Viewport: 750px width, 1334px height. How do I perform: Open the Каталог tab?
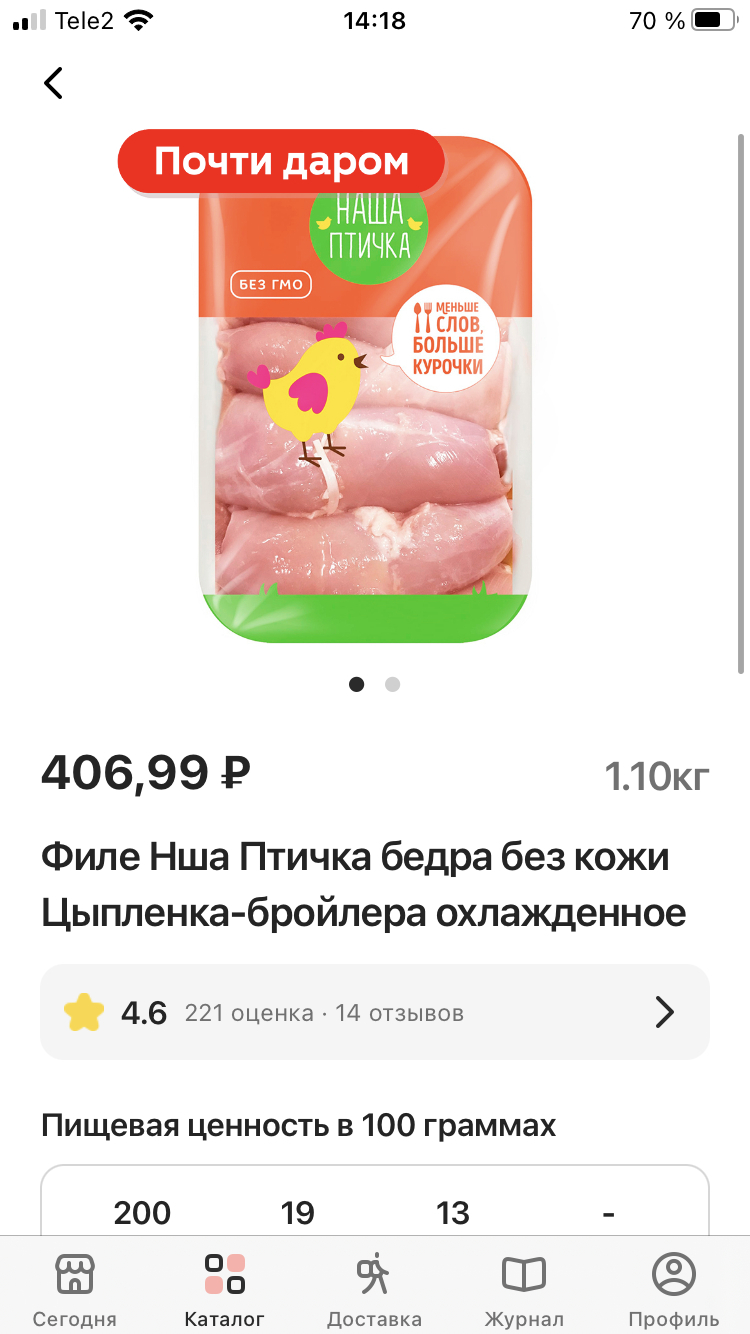pyautogui.click(x=225, y=1289)
